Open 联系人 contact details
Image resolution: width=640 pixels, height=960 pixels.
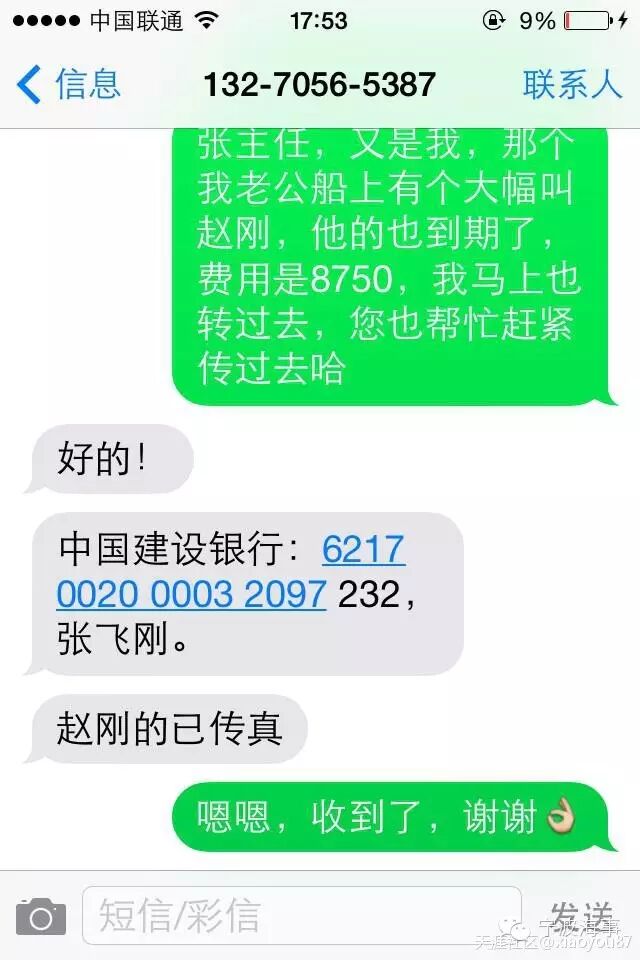coord(572,84)
